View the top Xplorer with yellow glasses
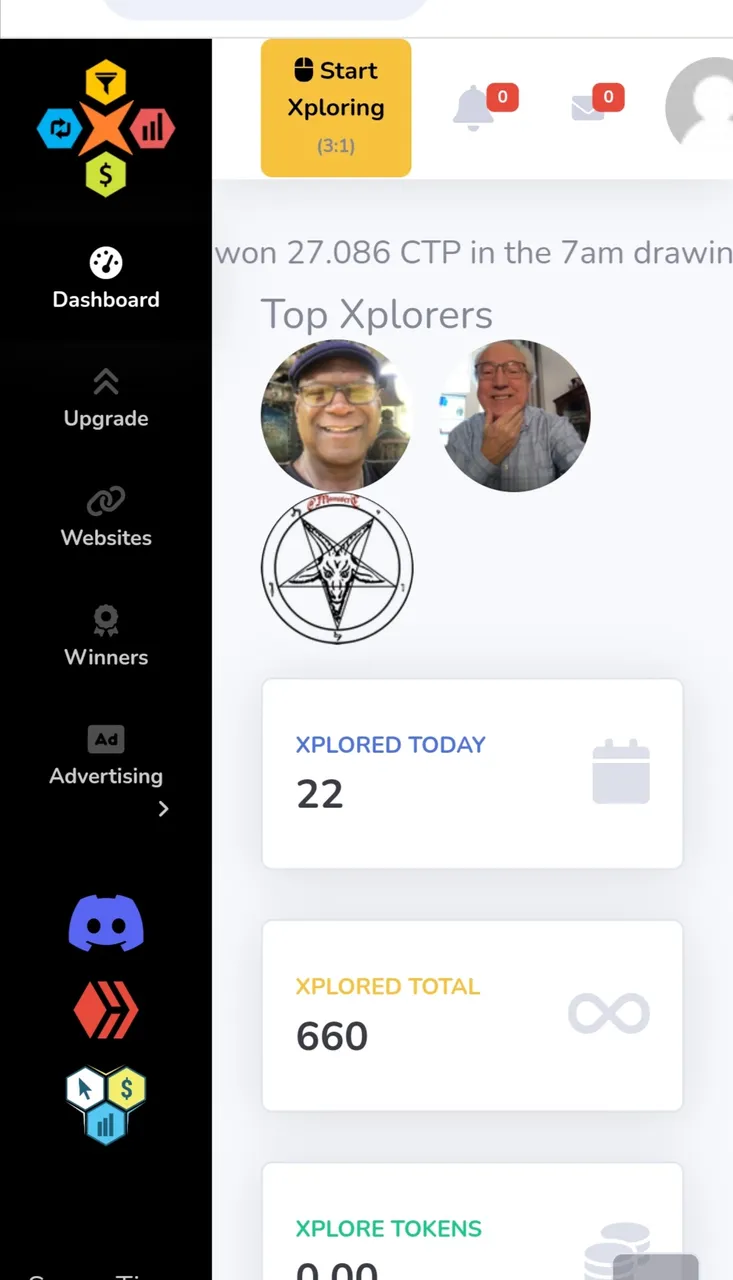The width and height of the screenshot is (733, 1280). click(336, 415)
